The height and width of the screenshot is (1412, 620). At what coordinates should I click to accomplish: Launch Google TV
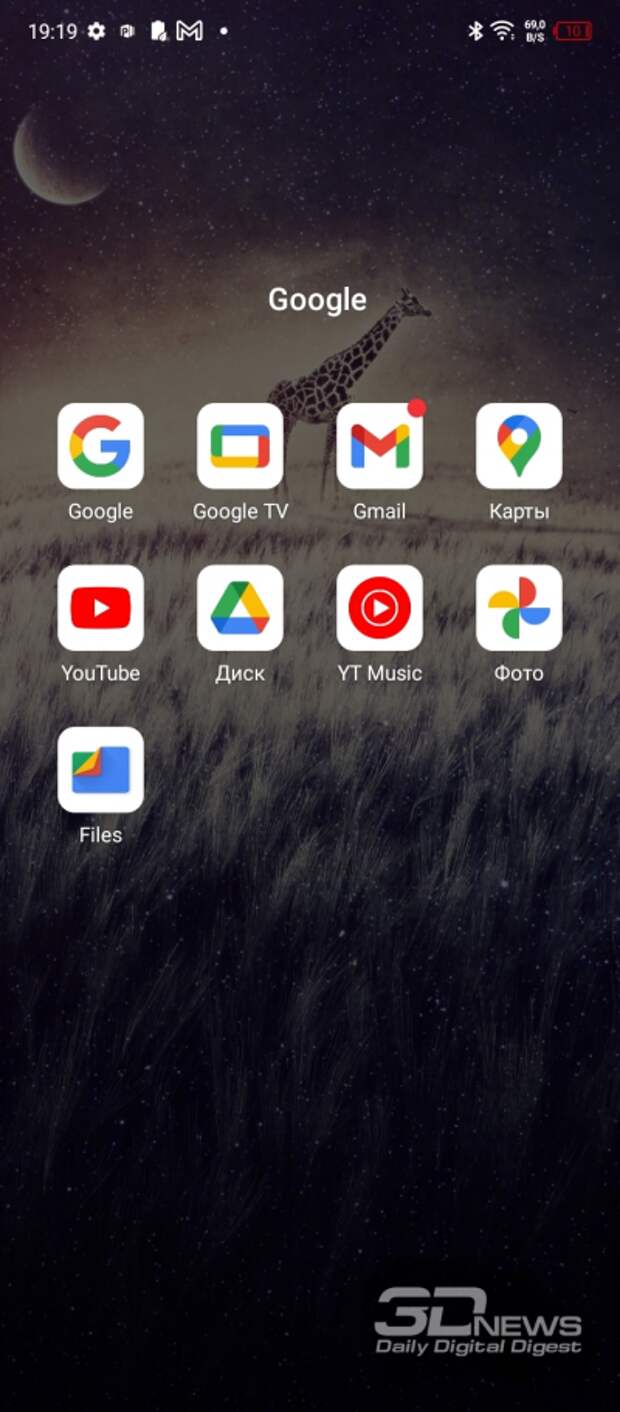pos(240,446)
